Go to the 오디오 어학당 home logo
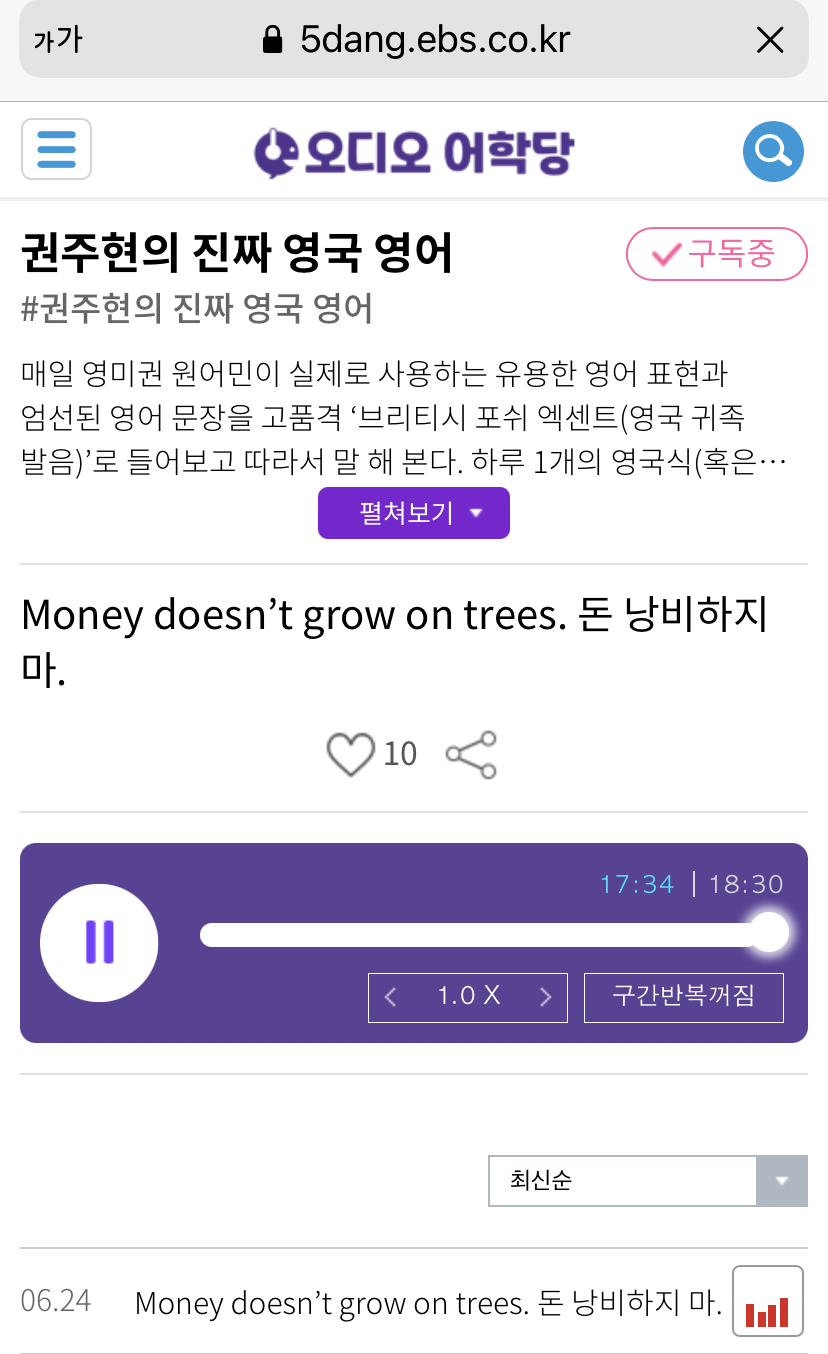Viewport: 828px width, 1354px height. point(414,151)
